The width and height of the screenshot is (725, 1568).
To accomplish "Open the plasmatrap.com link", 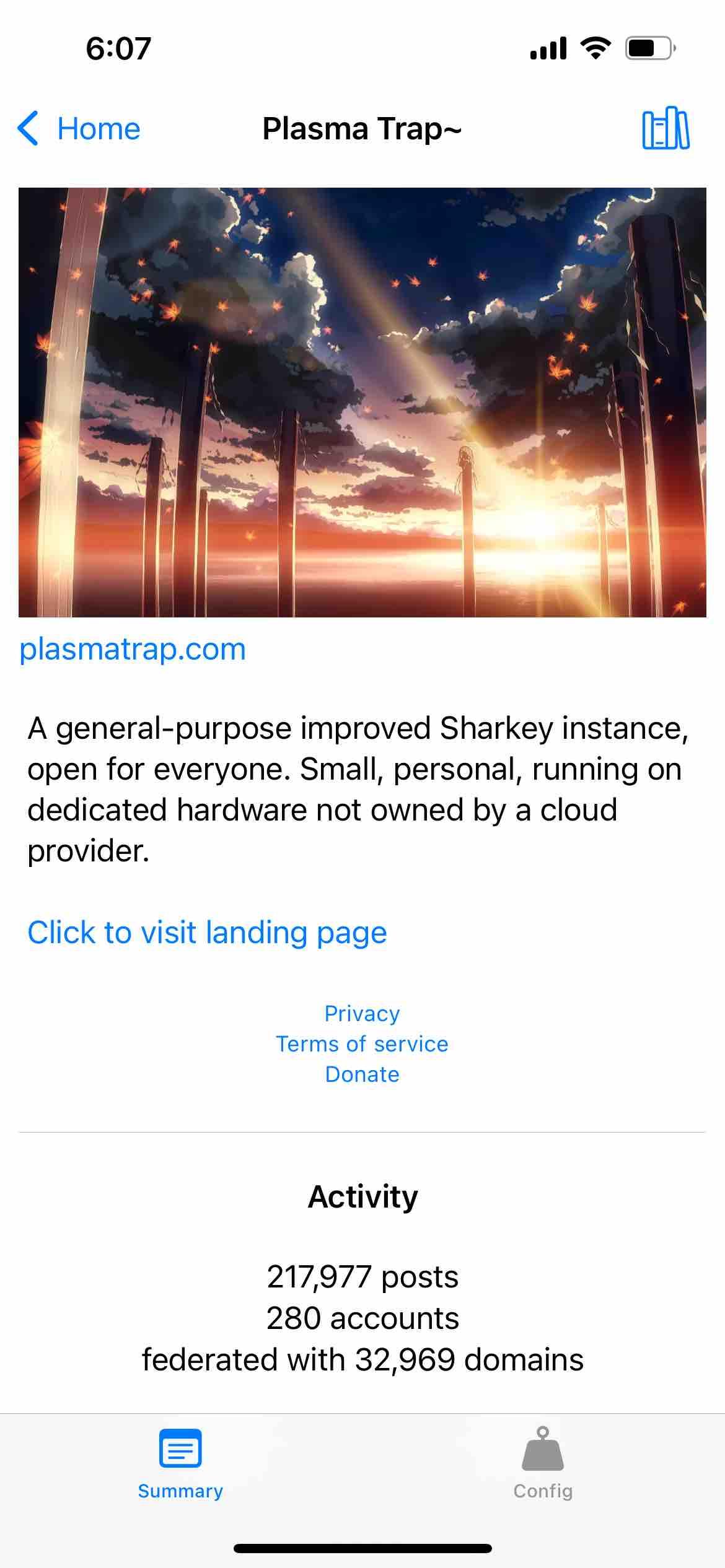I will pos(133,649).
